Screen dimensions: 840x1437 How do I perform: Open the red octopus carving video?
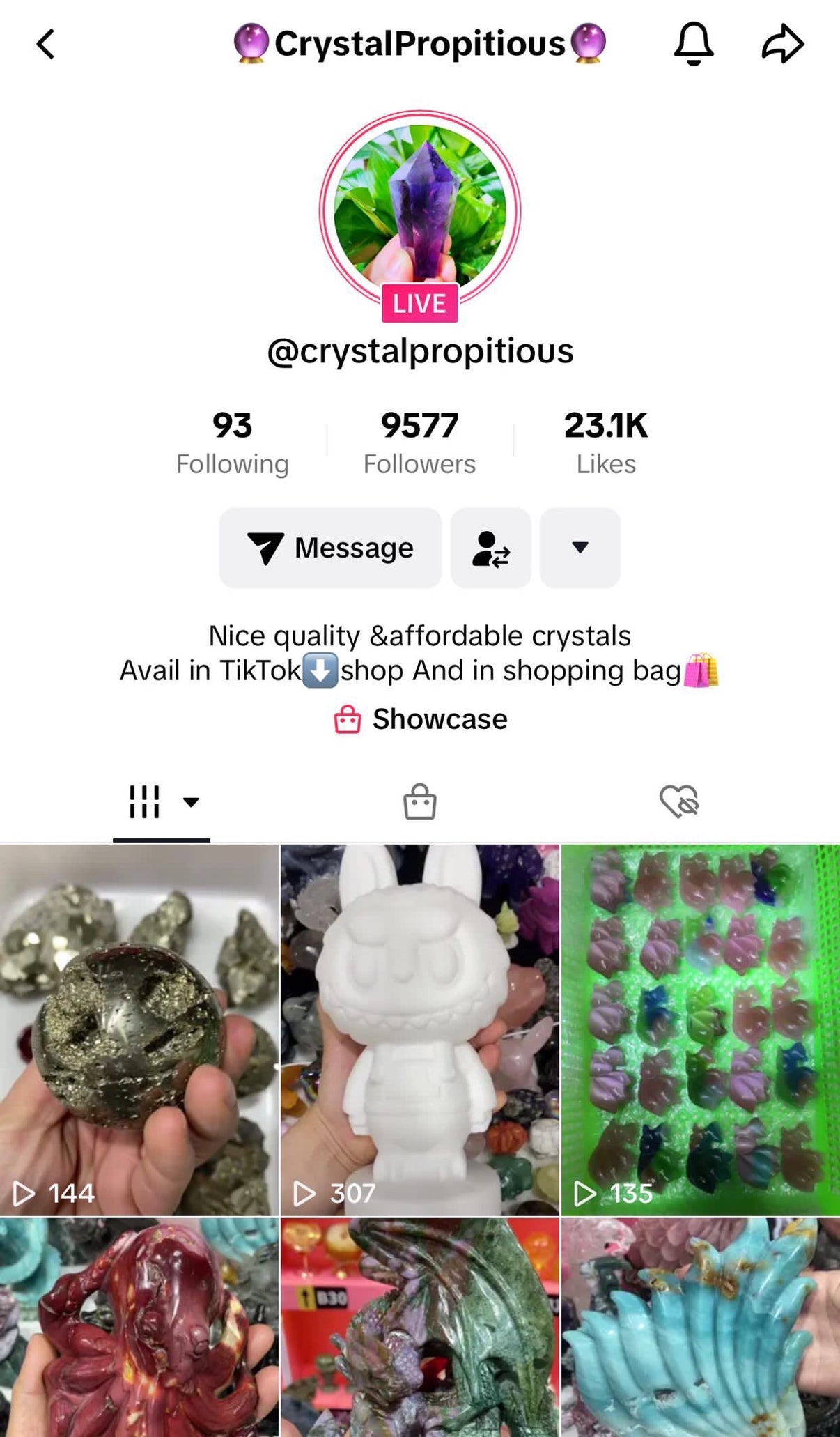[x=139, y=1328]
